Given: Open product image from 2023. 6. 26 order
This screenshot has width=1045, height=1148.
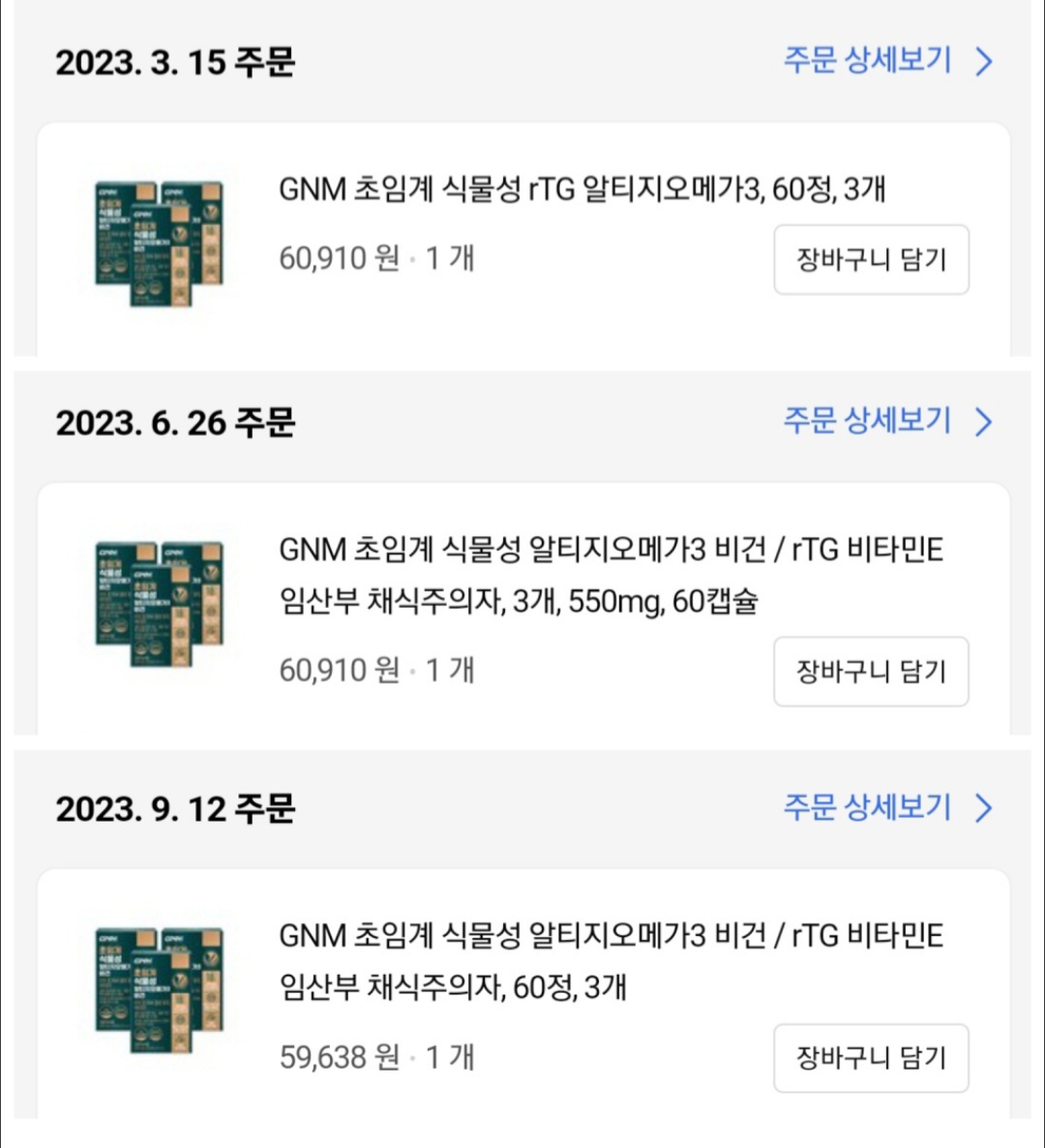Looking at the screenshot, I should [160, 603].
